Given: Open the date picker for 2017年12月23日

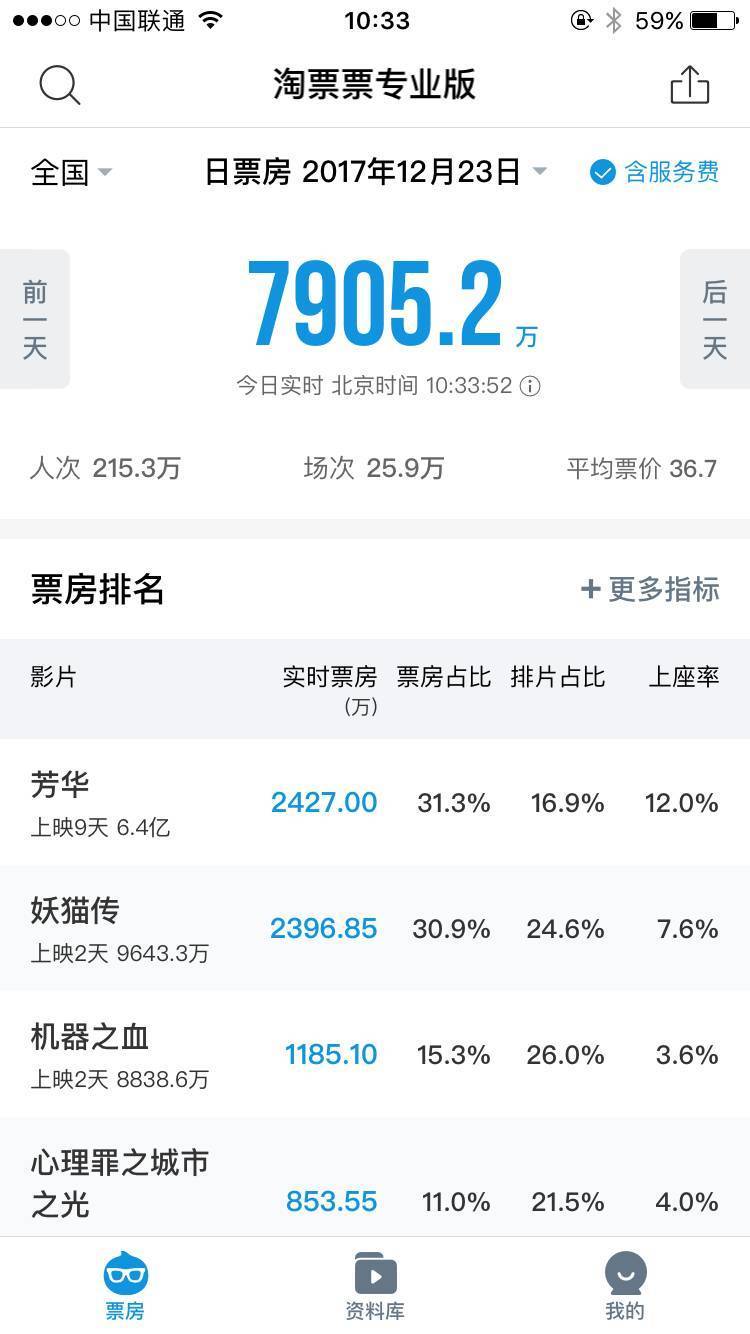Looking at the screenshot, I should [x=376, y=172].
